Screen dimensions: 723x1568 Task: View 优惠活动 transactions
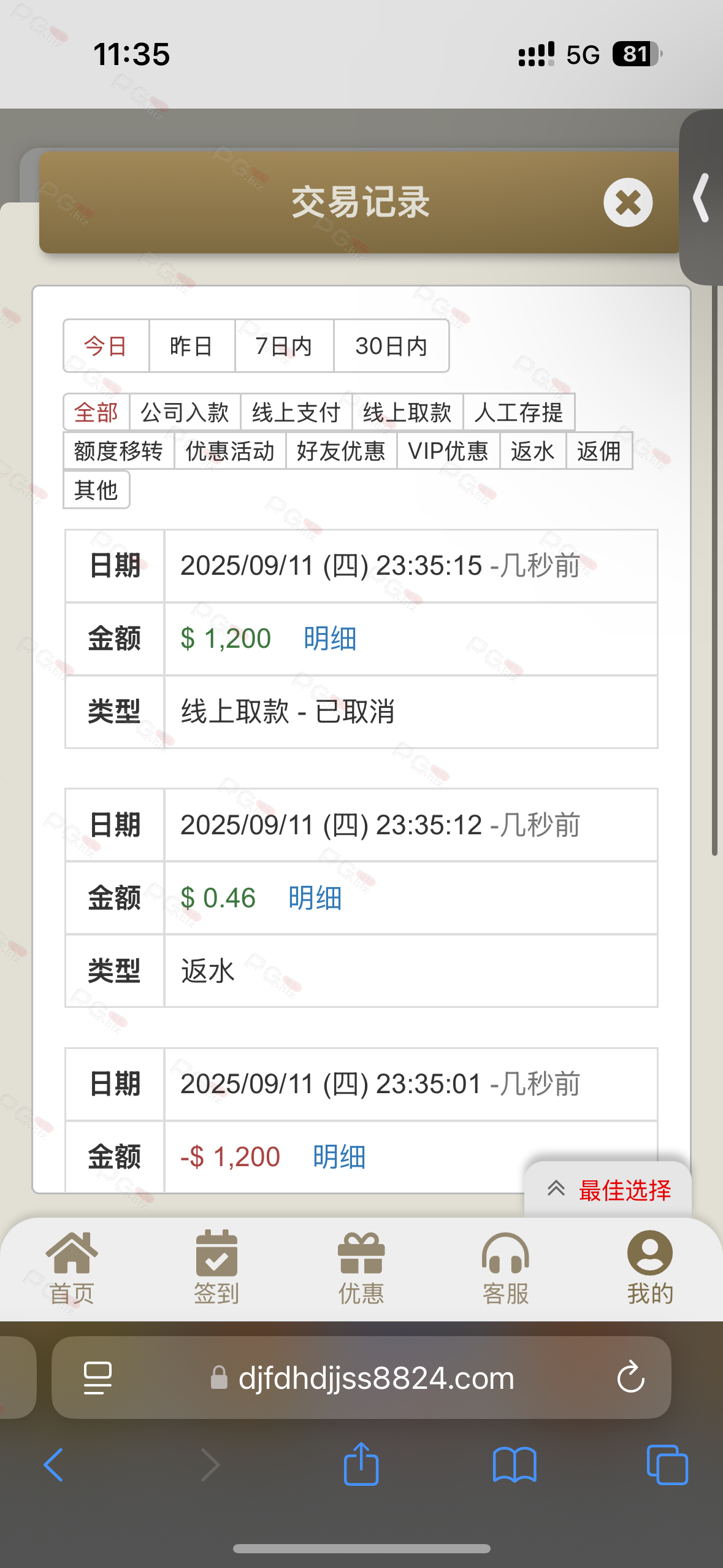(230, 451)
